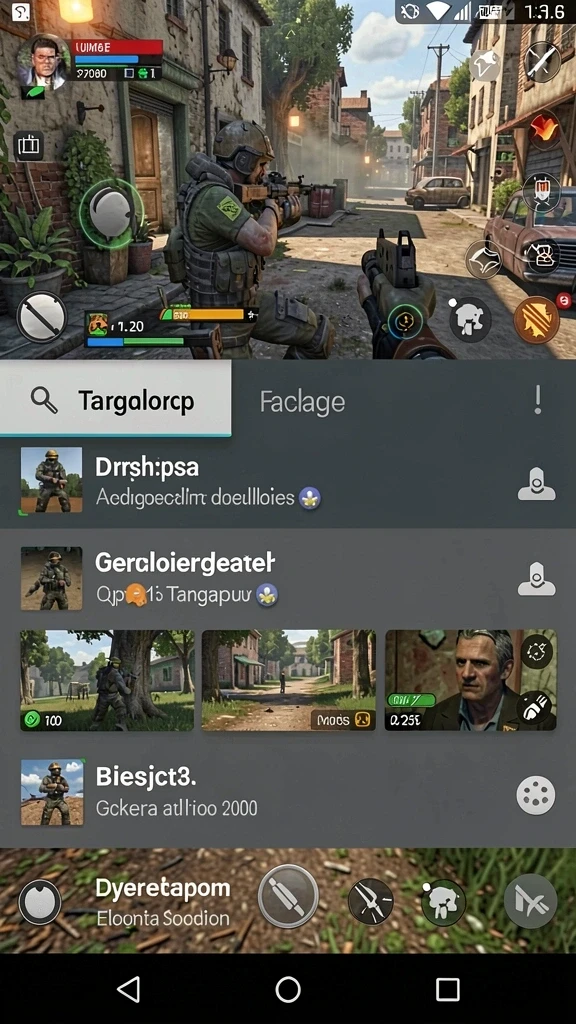The height and width of the screenshot is (1024, 576).
Task: Switch to the Faclage tab
Action: click(x=302, y=402)
